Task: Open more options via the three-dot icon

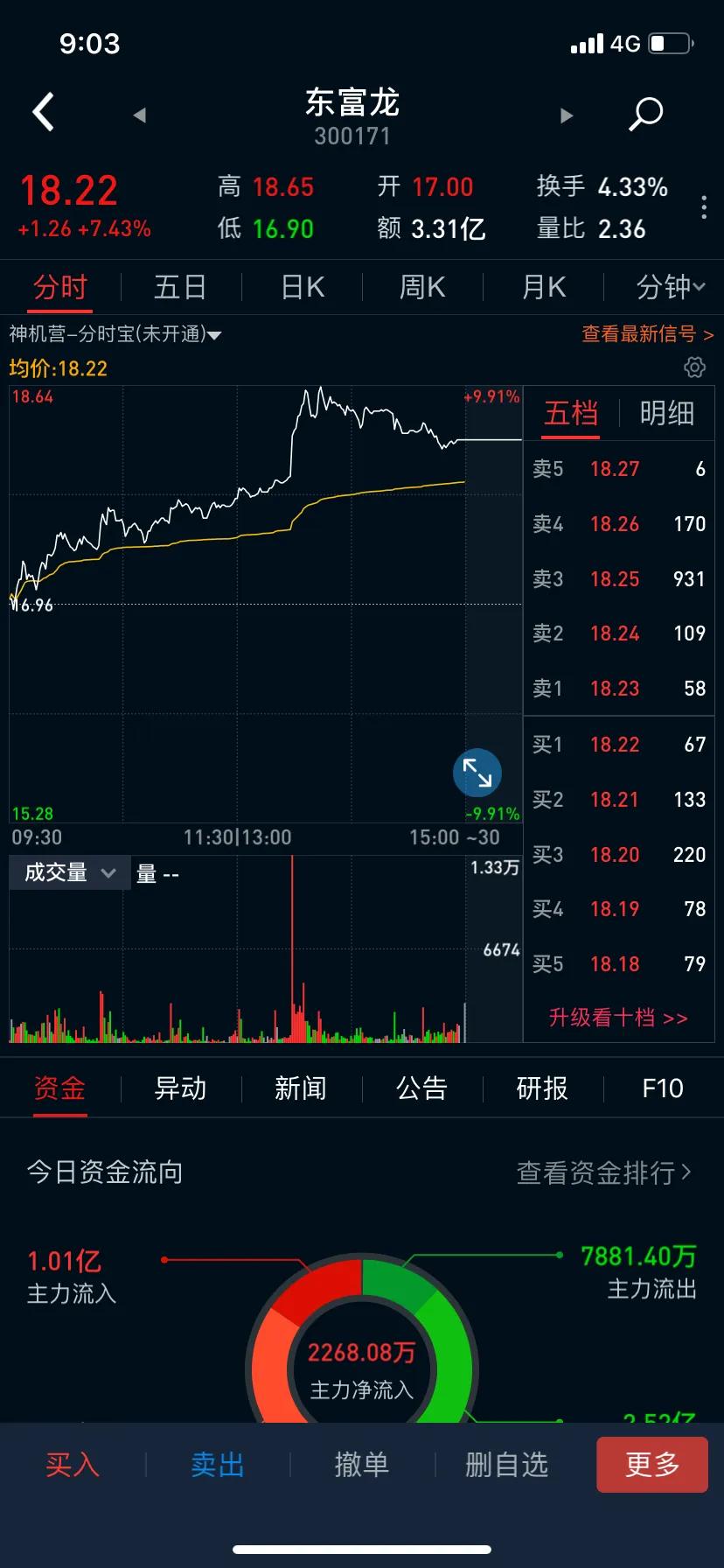Action: pyautogui.click(x=703, y=206)
